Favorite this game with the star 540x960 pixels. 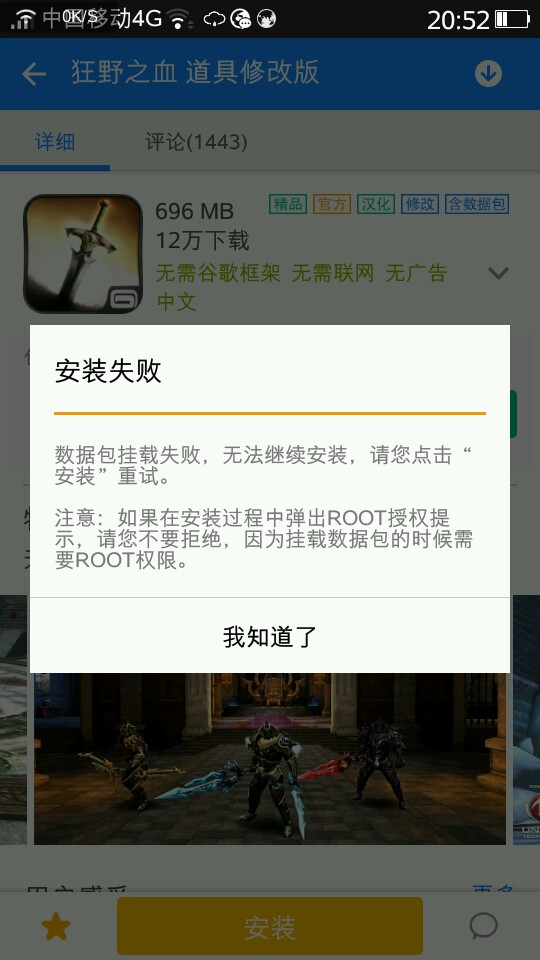click(x=55, y=926)
